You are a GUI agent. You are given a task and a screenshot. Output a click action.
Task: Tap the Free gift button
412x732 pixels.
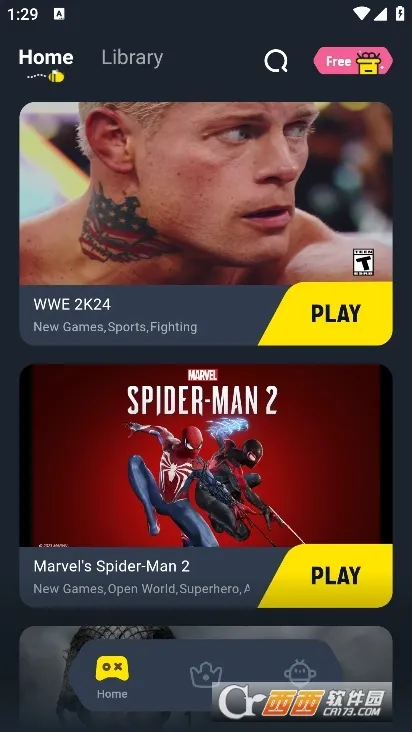tap(353, 61)
